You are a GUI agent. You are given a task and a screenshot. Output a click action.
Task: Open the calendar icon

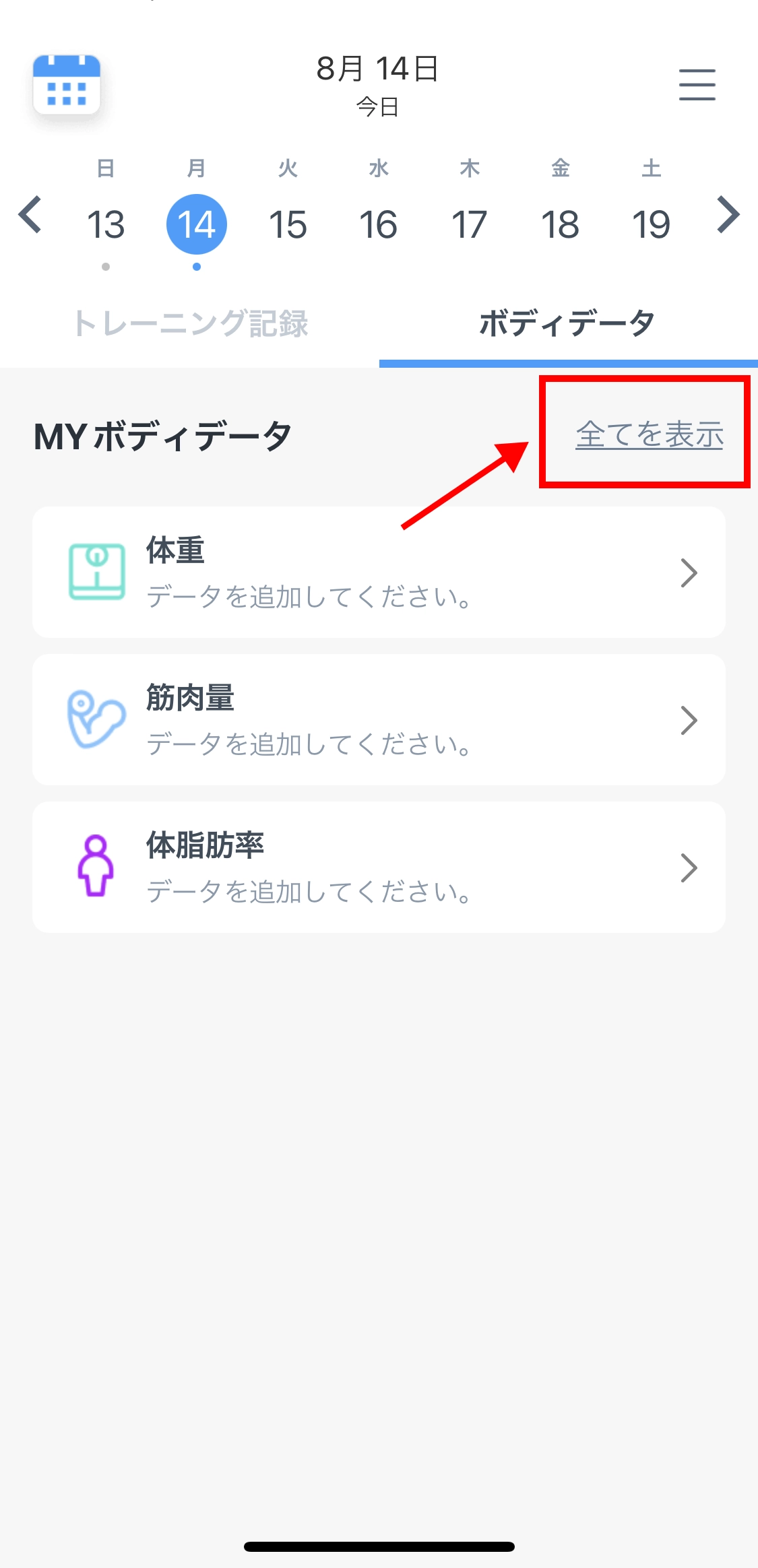tap(67, 85)
